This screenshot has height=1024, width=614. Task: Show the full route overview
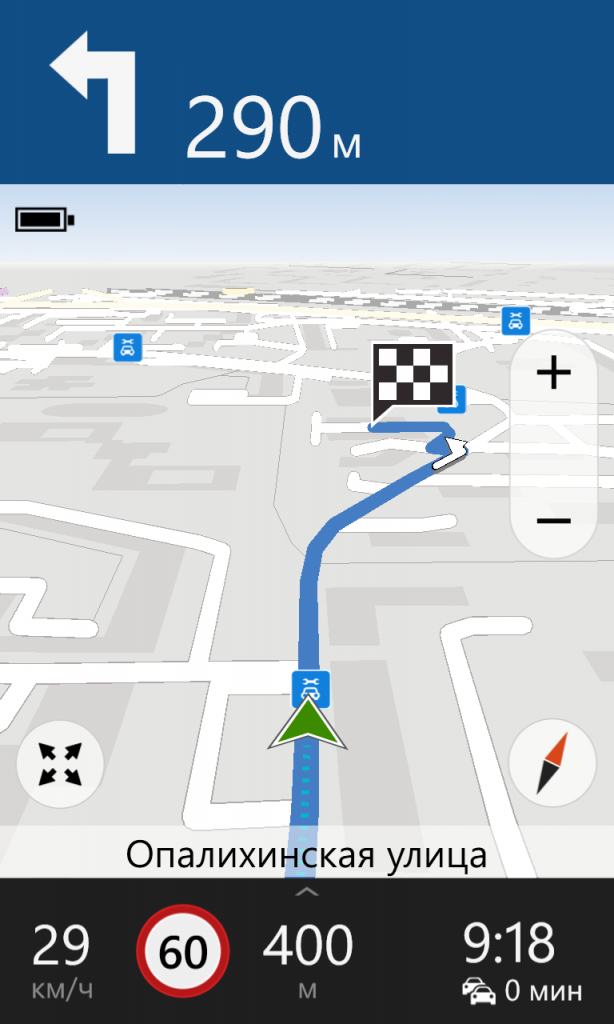(60, 763)
